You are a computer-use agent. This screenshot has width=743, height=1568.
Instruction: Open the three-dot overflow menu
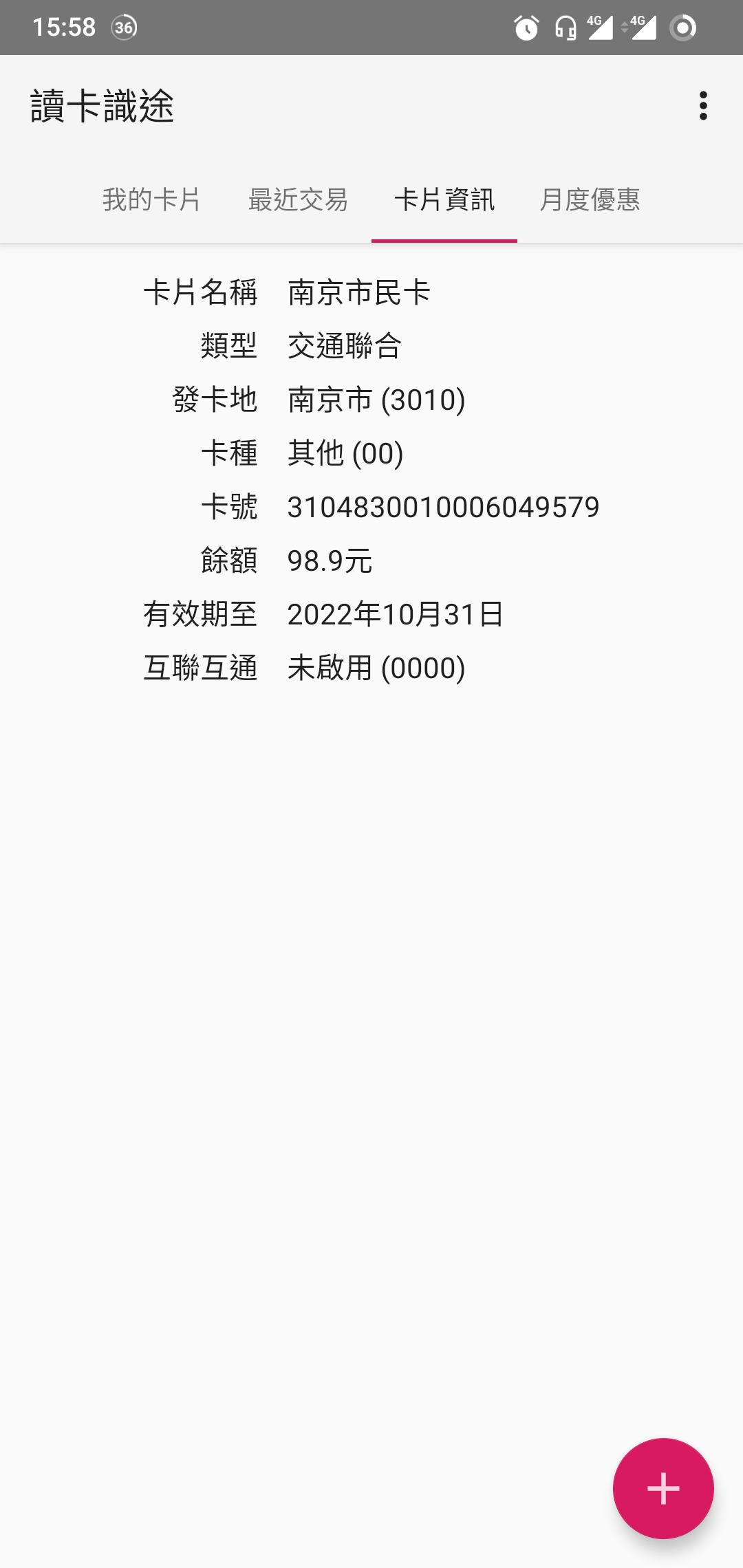coord(703,106)
